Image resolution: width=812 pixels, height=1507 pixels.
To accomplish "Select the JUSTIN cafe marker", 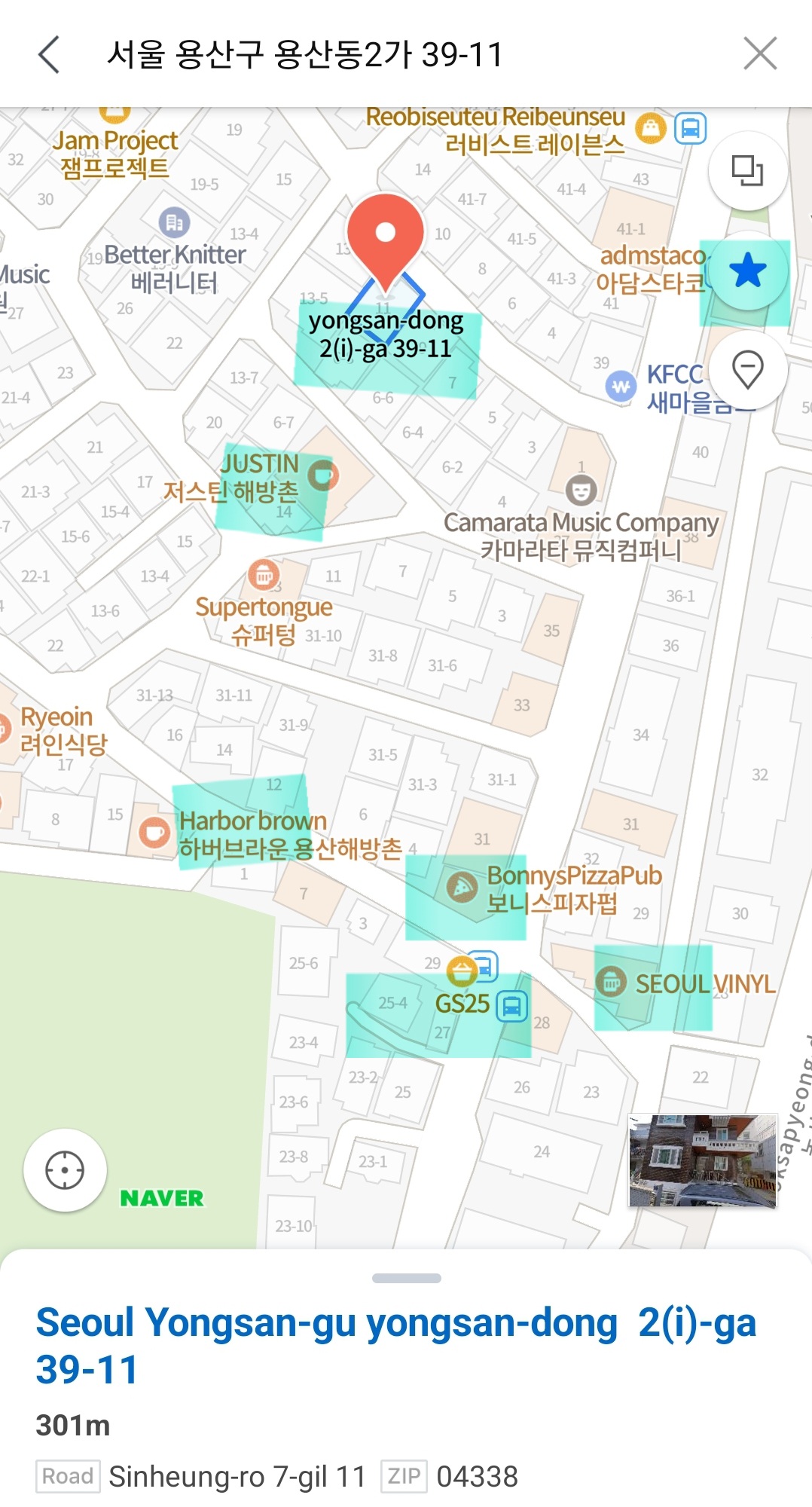I will coord(323,475).
